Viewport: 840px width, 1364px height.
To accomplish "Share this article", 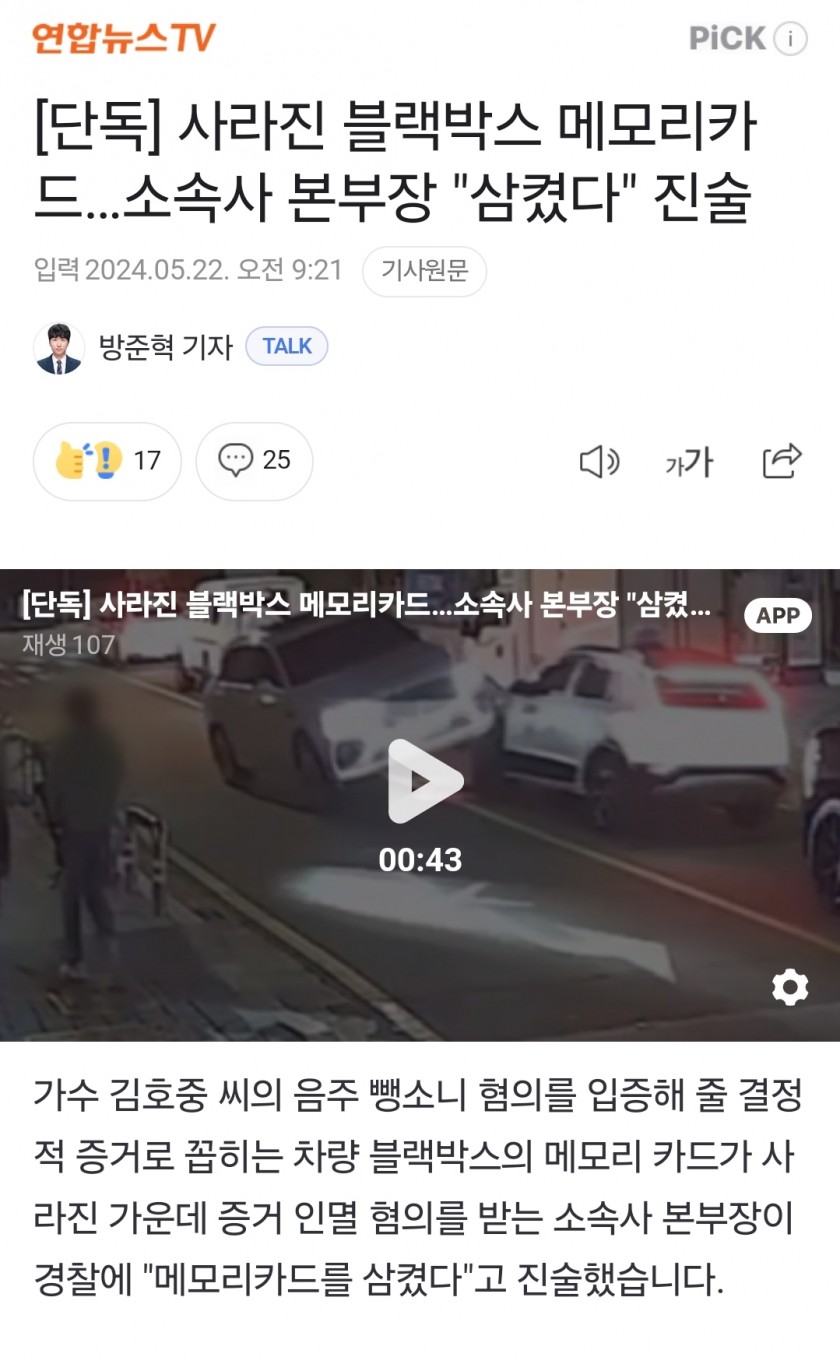I will 781,461.
